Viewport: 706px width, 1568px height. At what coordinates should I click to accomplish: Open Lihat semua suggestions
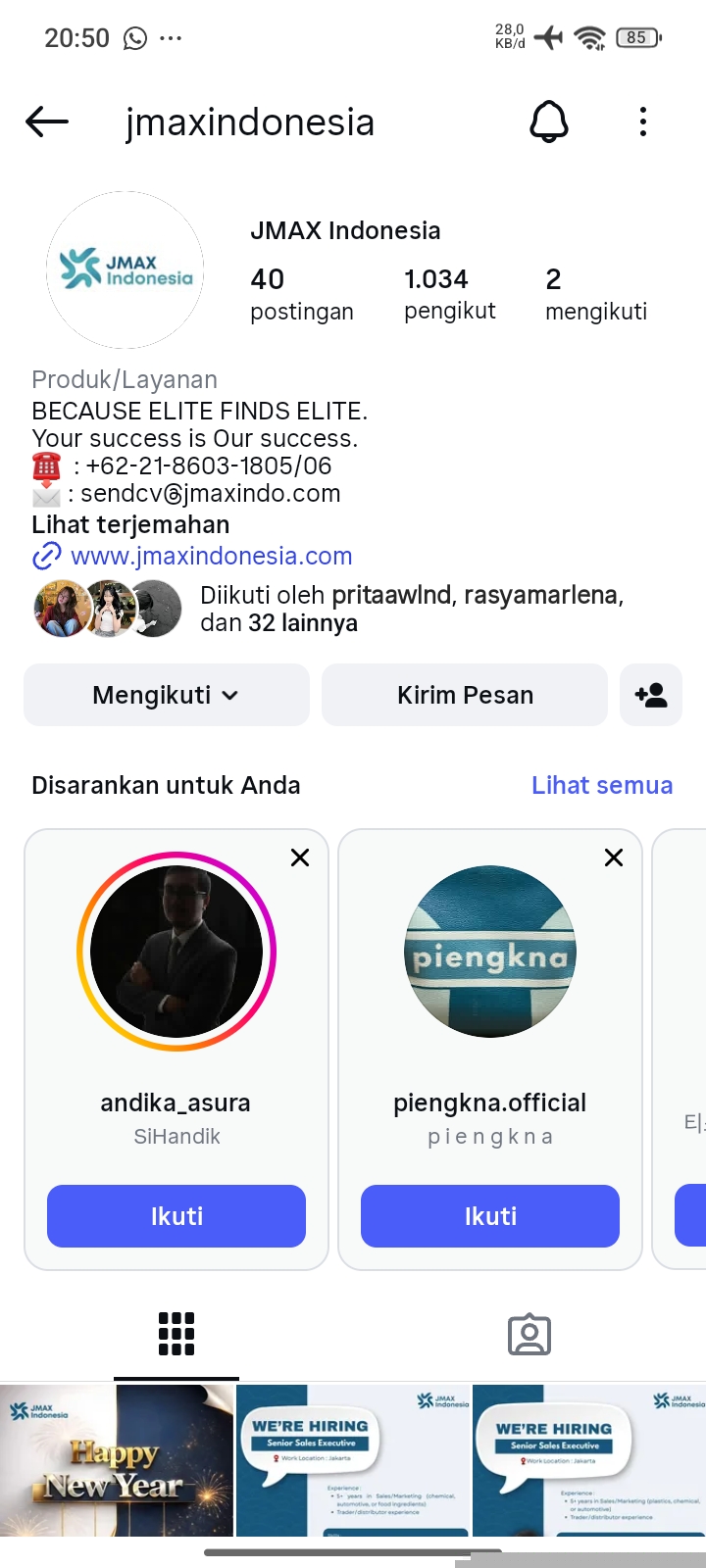click(x=601, y=785)
